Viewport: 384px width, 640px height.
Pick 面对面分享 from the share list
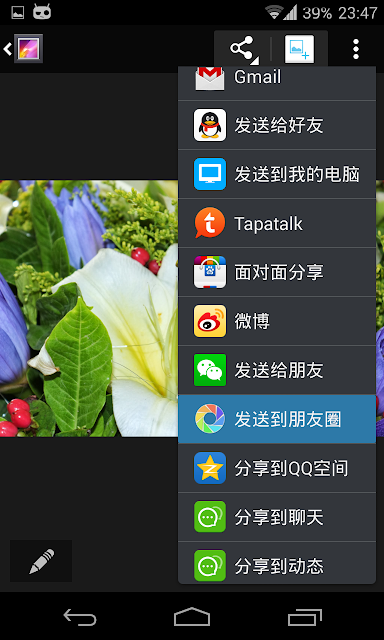pyautogui.click(x=277, y=272)
